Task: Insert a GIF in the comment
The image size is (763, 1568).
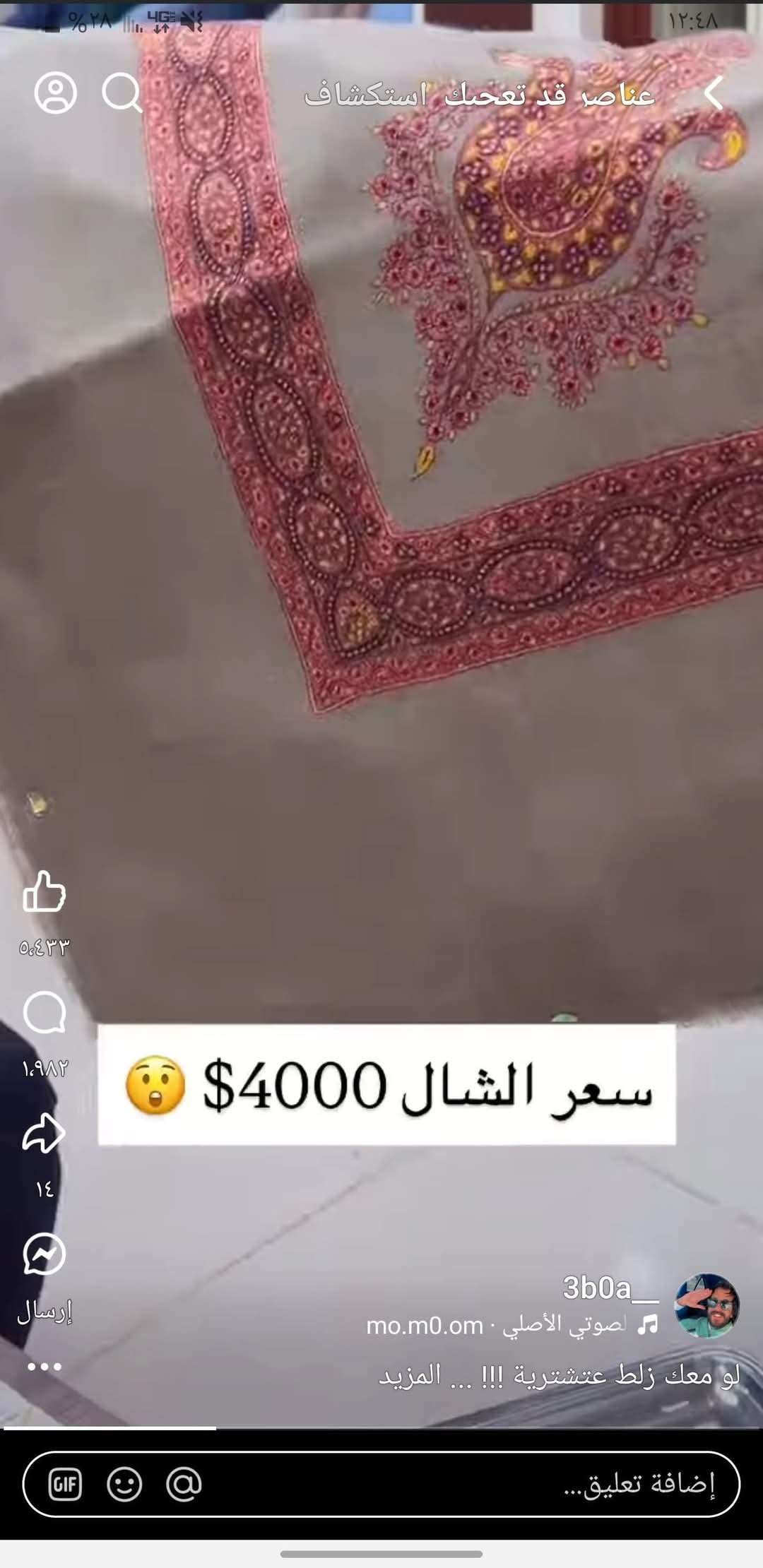Action: tap(65, 1484)
